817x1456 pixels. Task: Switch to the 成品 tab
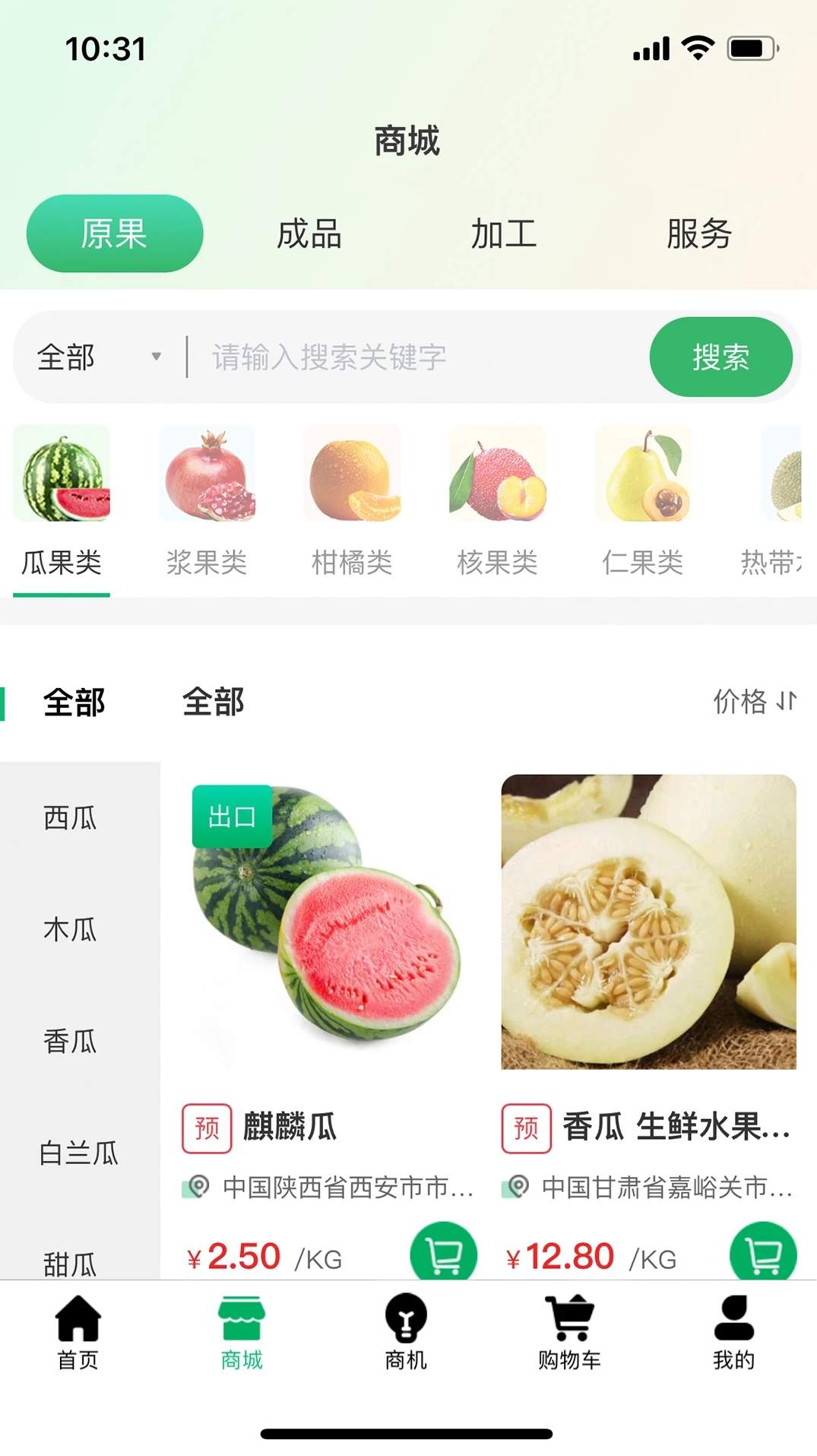(311, 234)
